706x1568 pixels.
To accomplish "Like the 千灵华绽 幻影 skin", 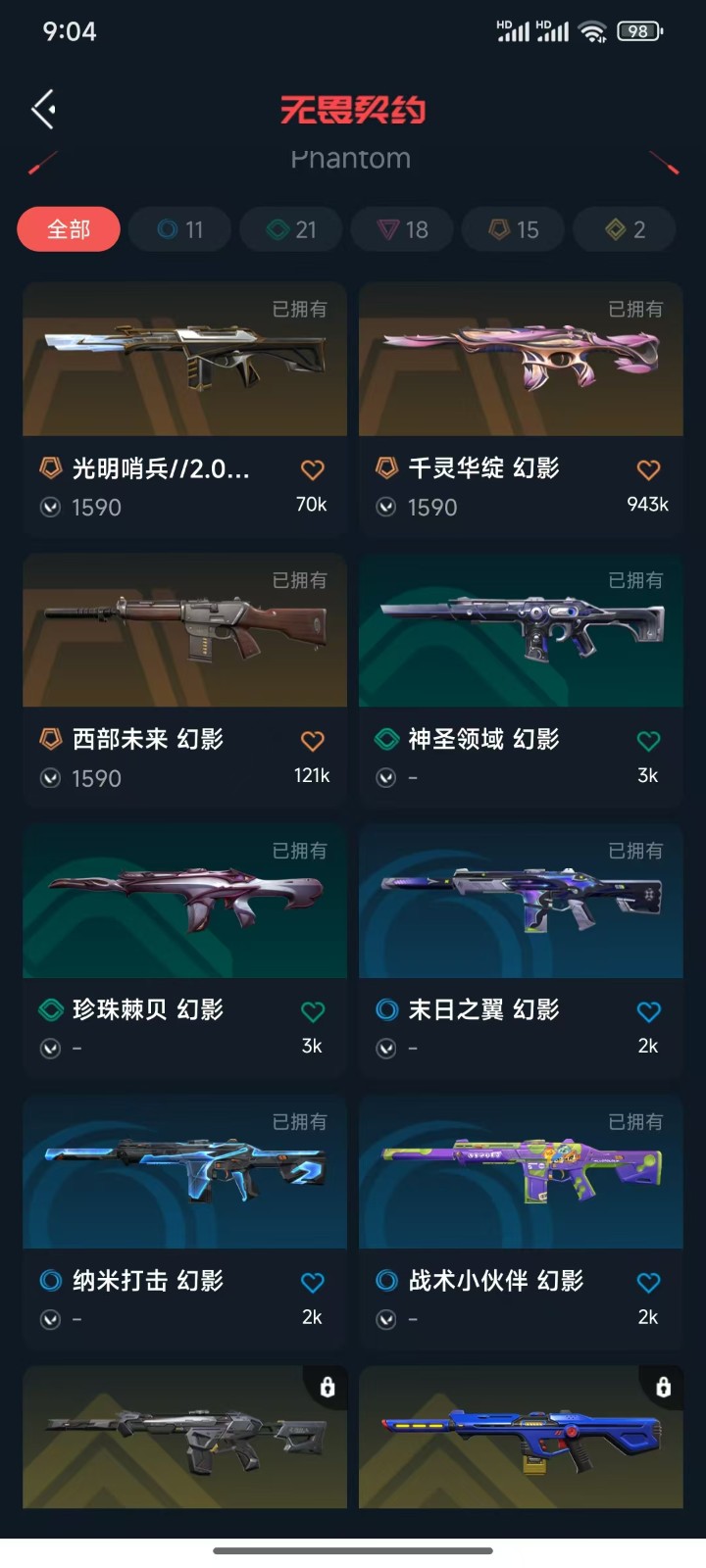I will 648,470.
